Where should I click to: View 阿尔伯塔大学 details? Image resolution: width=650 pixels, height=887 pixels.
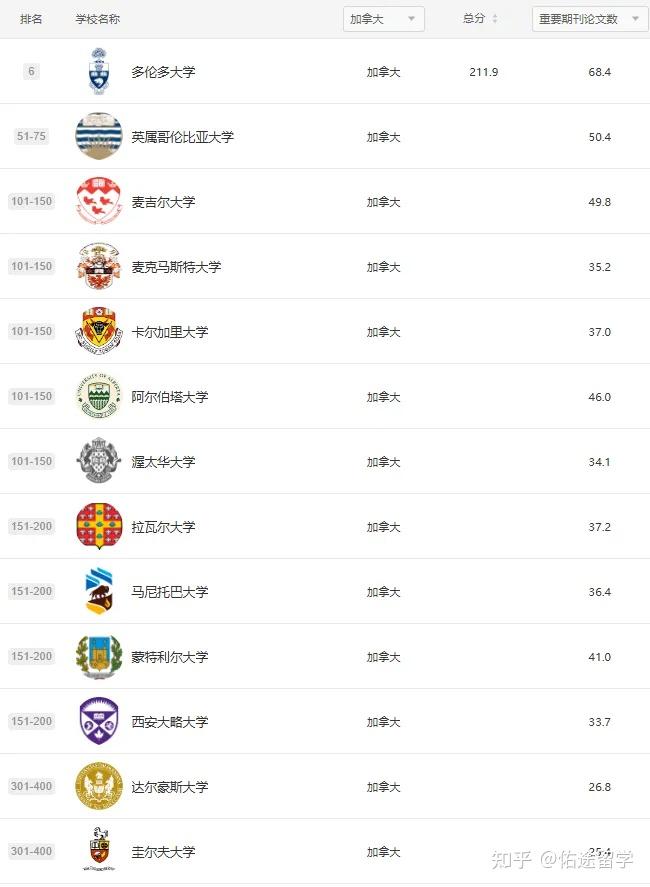[x=169, y=397]
